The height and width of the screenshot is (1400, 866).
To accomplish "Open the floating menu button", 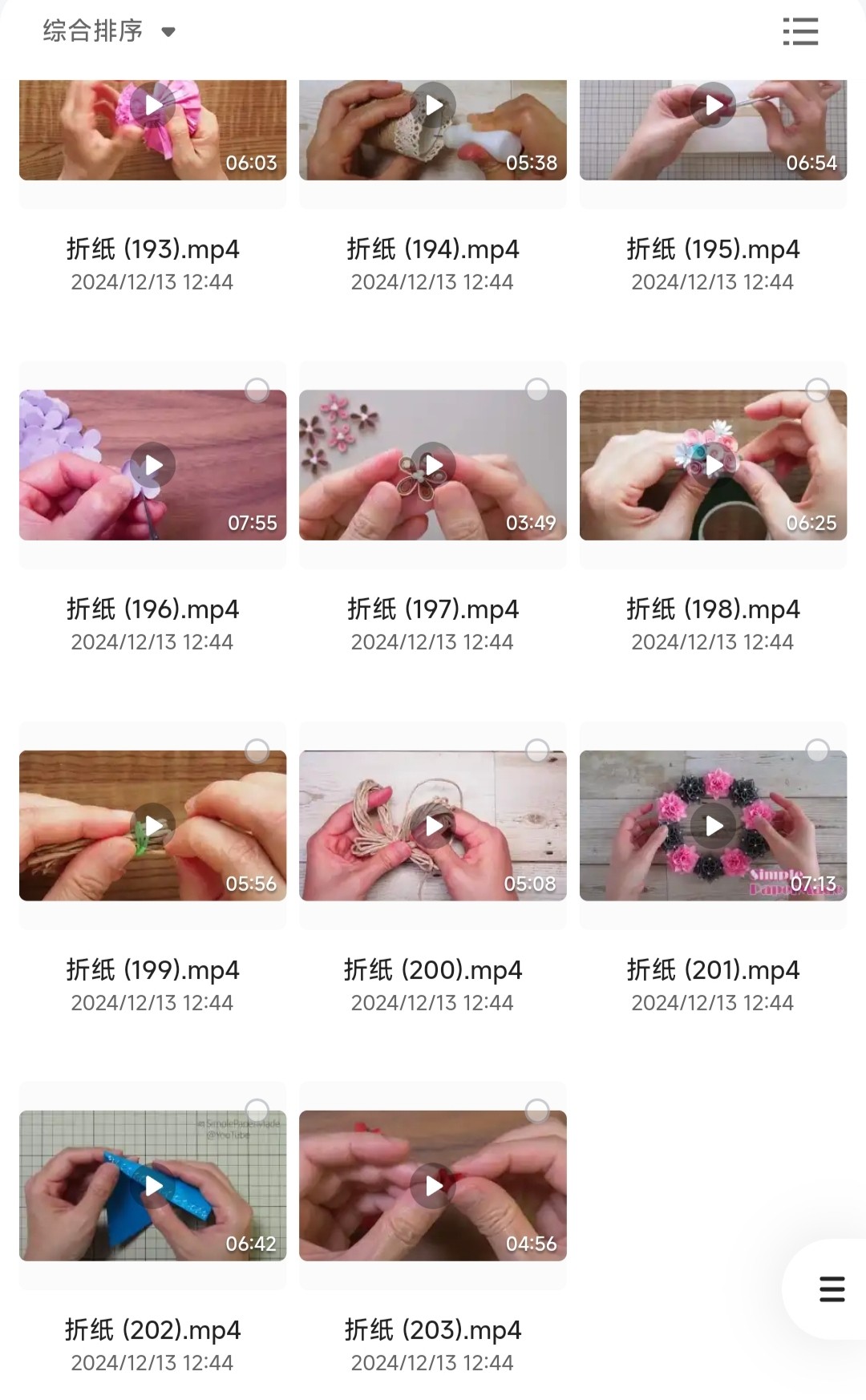I will coord(832,1289).
